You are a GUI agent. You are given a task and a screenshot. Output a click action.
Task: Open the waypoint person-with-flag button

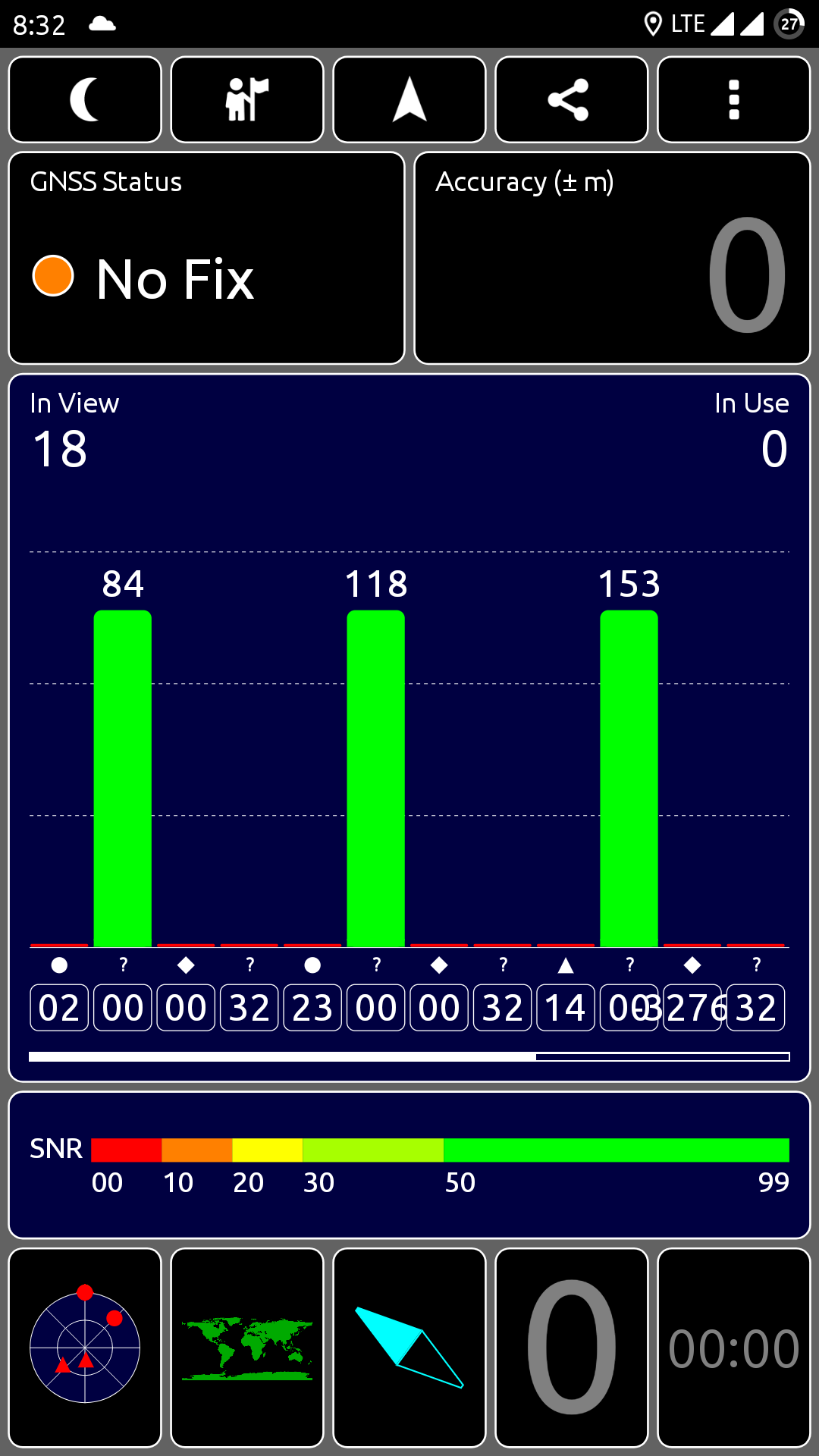pyautogui.click(x=247, y=99)
